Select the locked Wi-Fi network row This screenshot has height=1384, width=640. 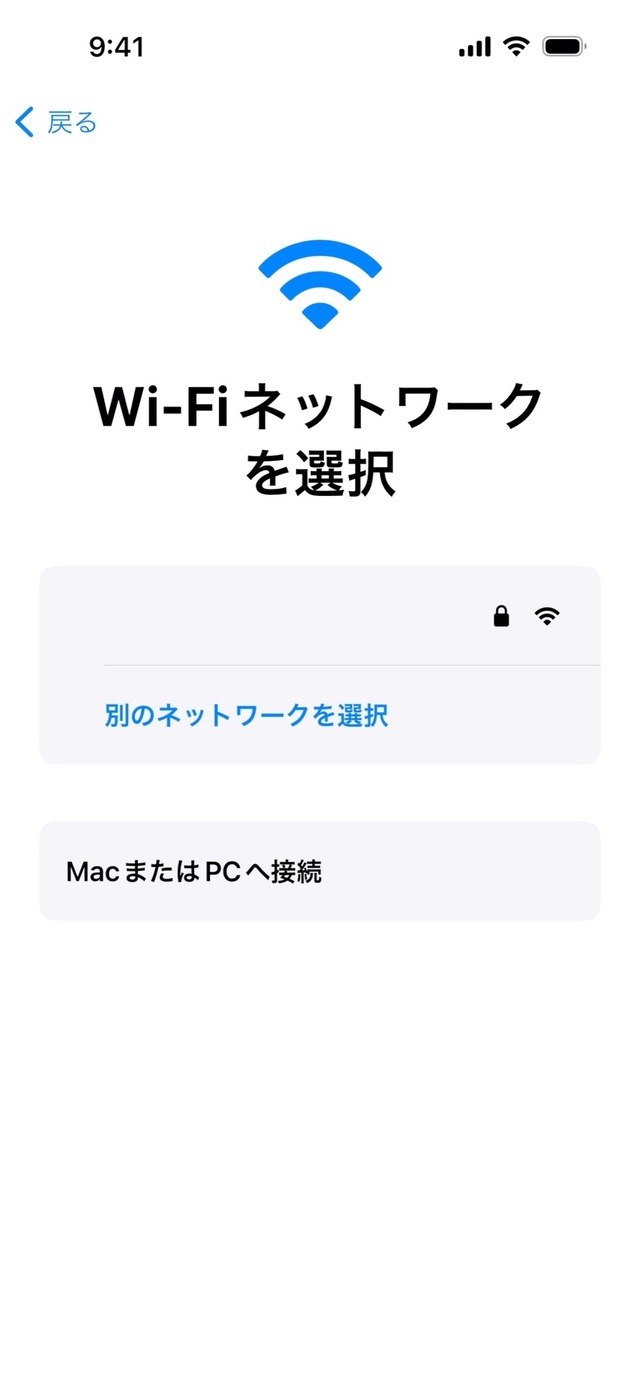(320, 616)
